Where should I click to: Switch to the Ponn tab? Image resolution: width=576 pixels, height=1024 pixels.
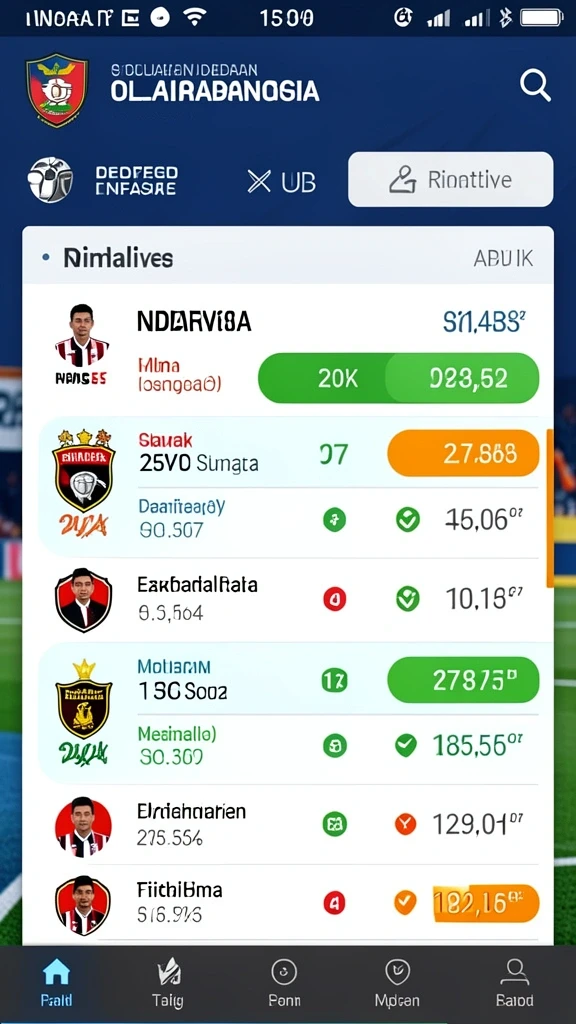(285, 983)
